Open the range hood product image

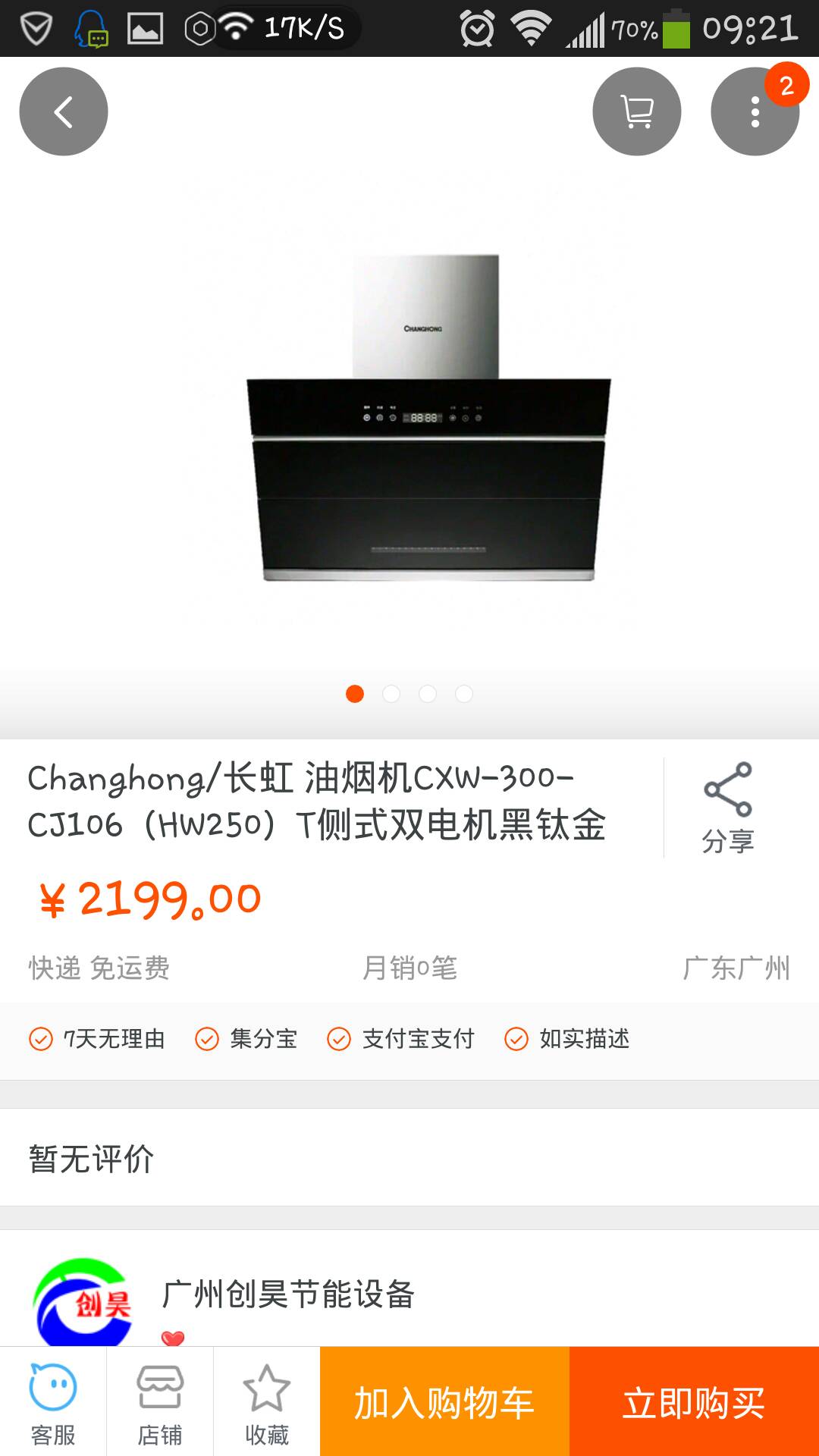pyautogui.click(x=428, y=419)
